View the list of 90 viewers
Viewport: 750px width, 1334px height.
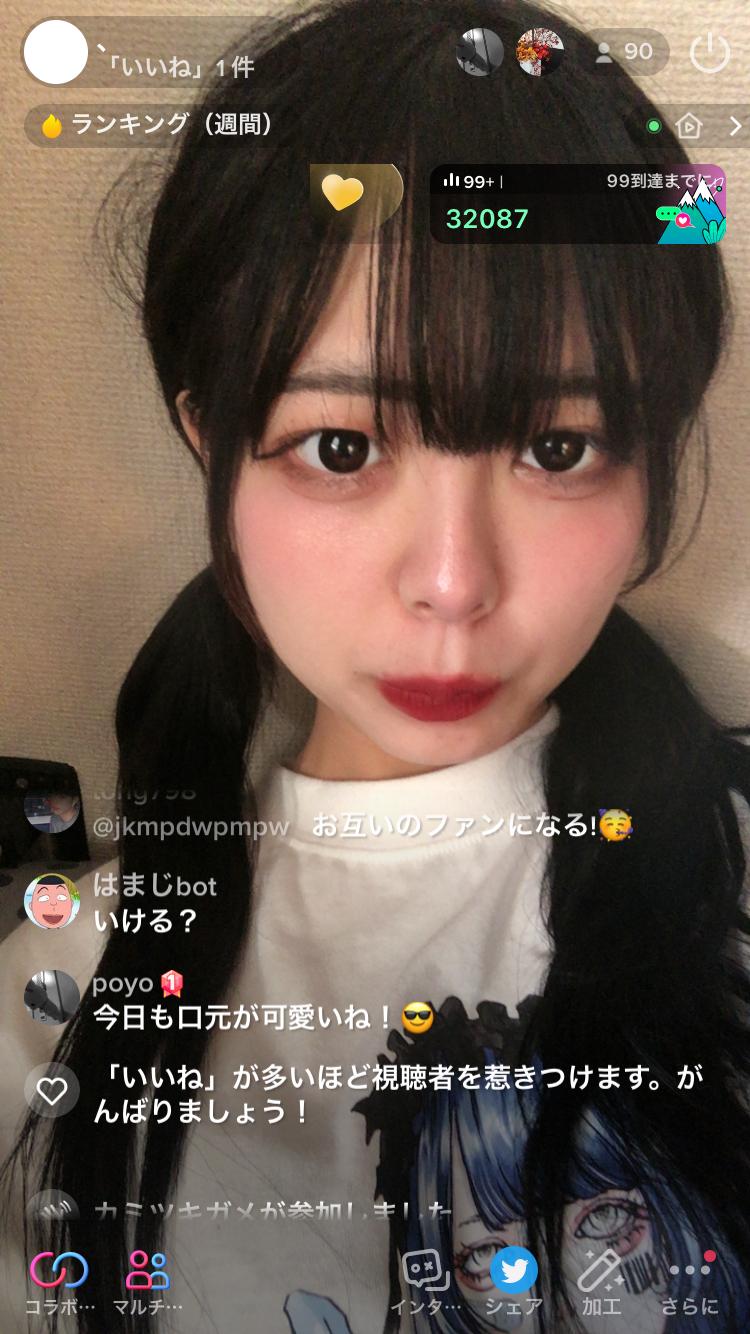click(624, 52)
